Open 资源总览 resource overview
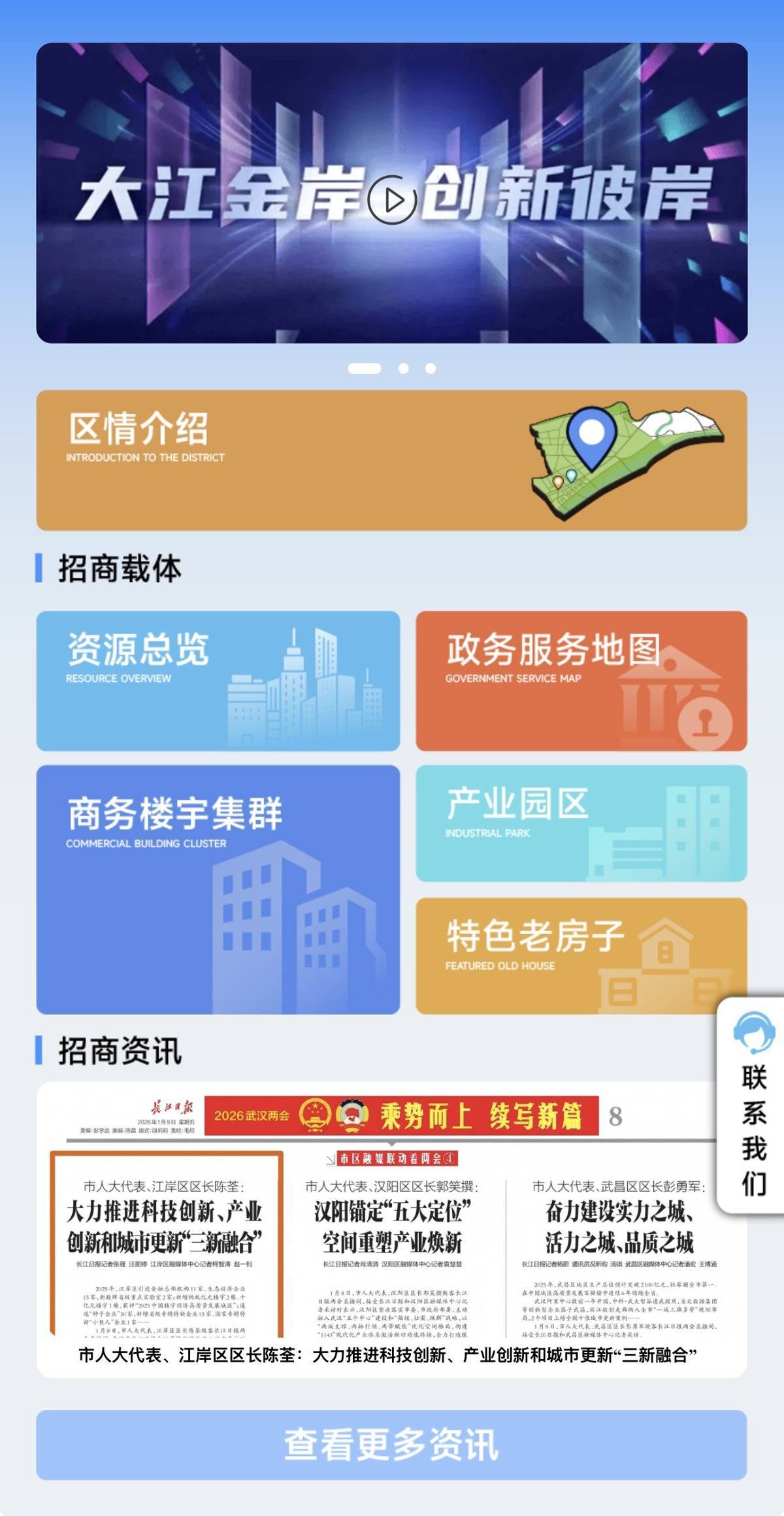The image size is (784, 1516). point(218,681)
